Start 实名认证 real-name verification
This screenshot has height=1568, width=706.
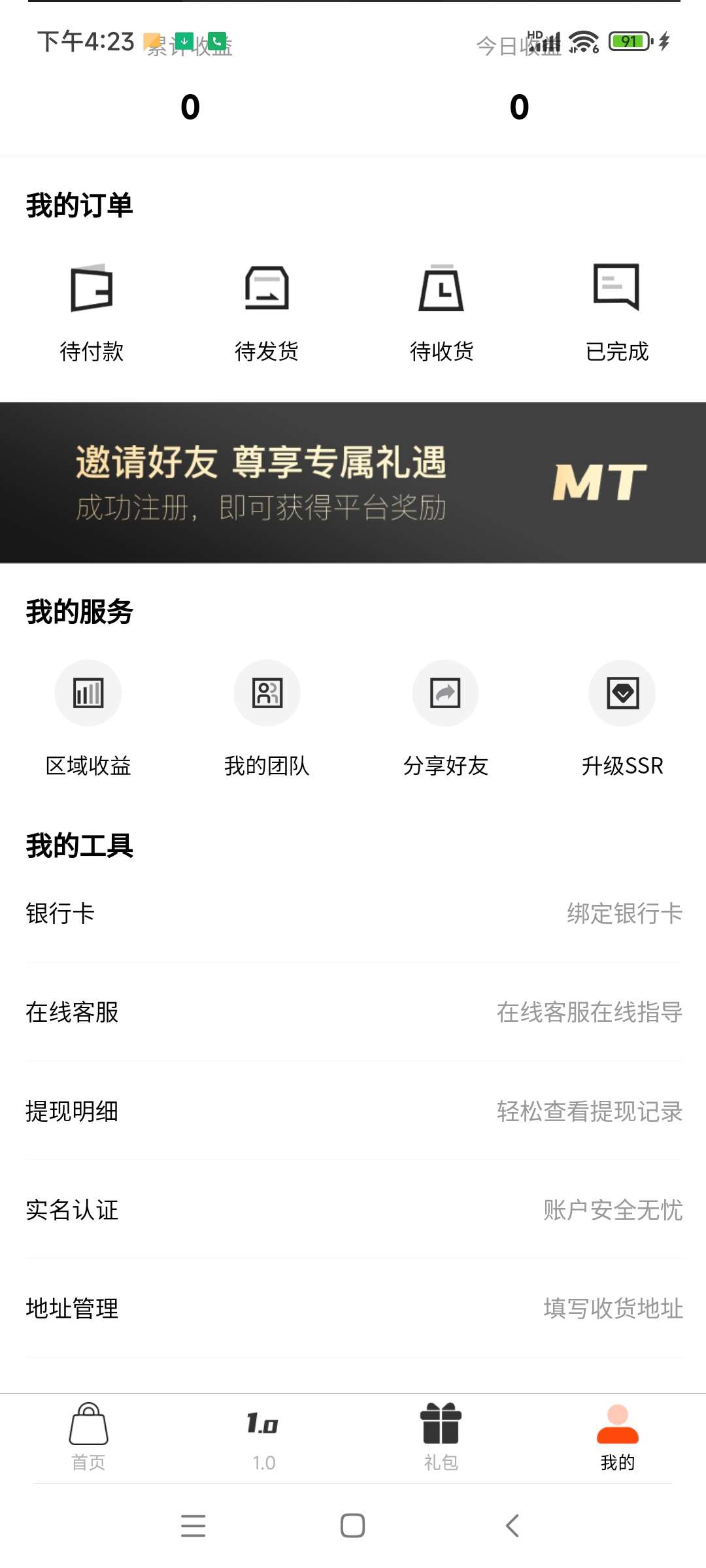pos(353,1209)
